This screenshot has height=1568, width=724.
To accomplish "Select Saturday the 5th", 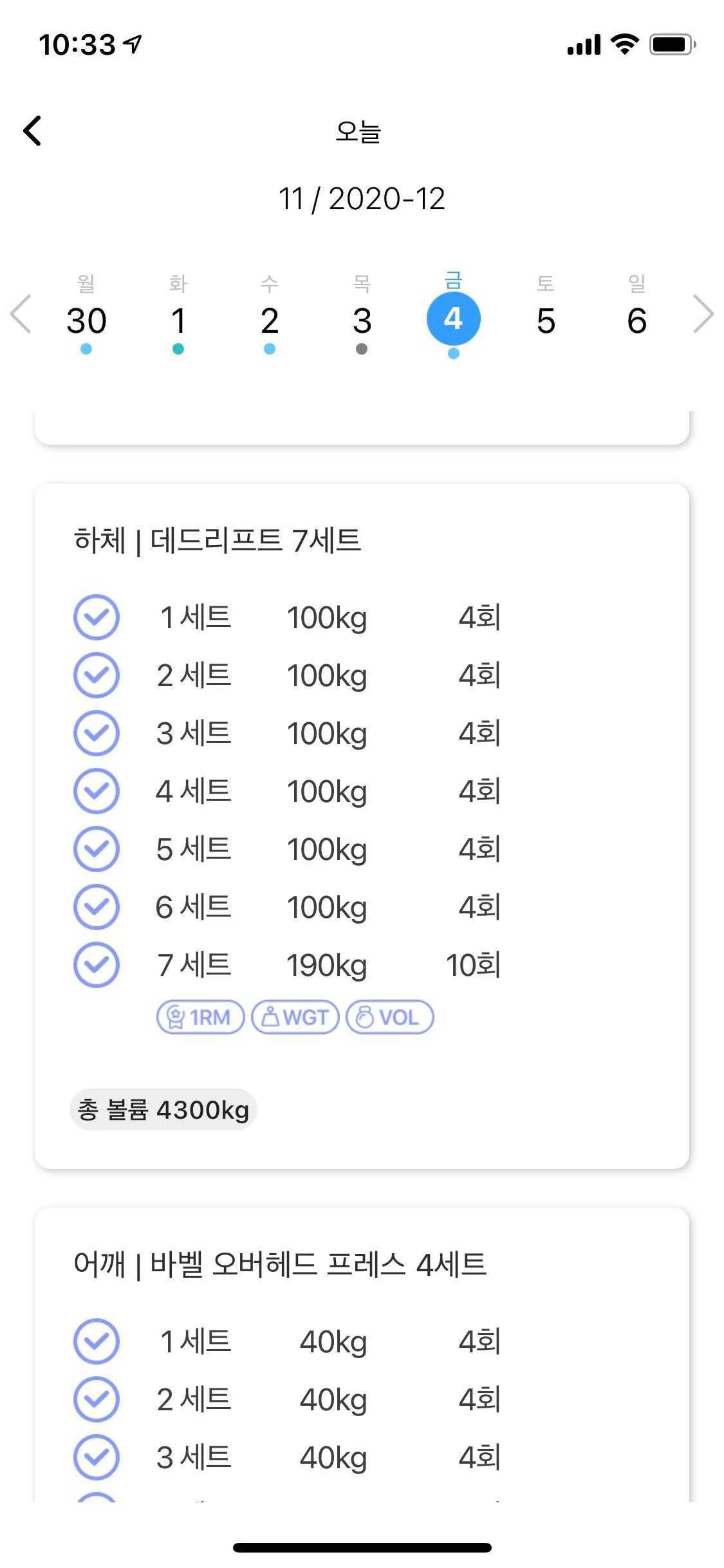I will (x=546, y=320).
